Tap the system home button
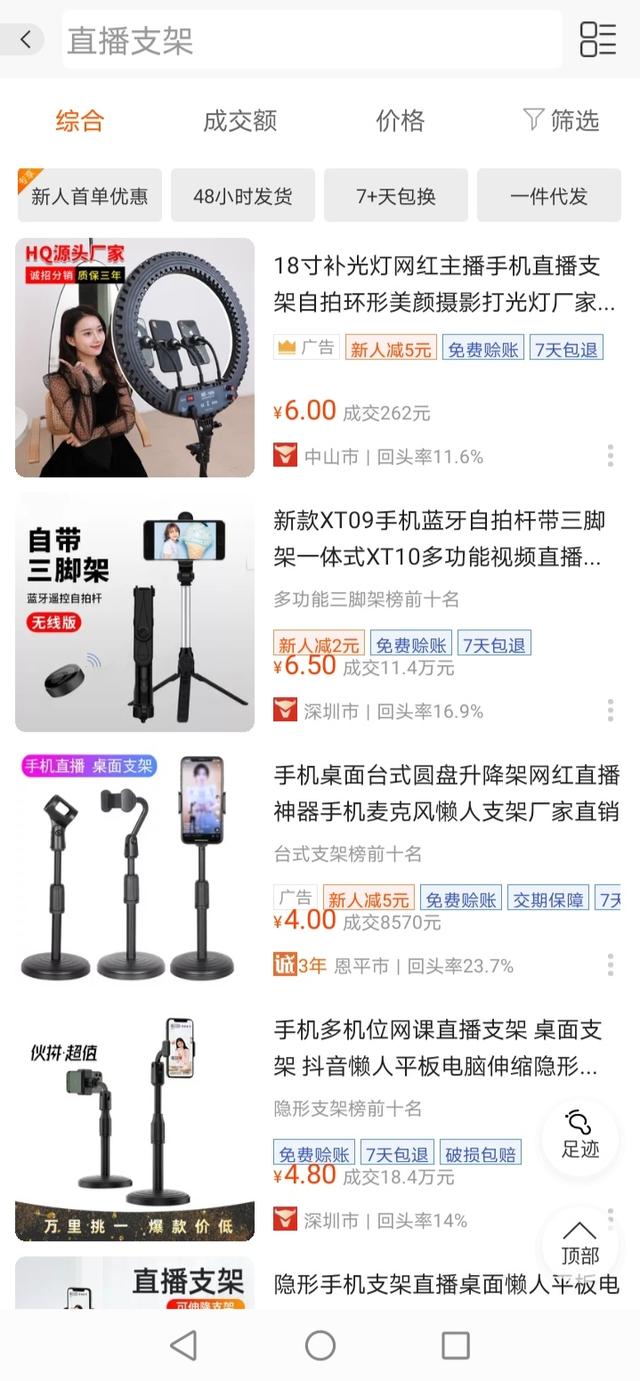Image resolution: width=640 pixels, height=1381 pixels. coord(320,1345)
